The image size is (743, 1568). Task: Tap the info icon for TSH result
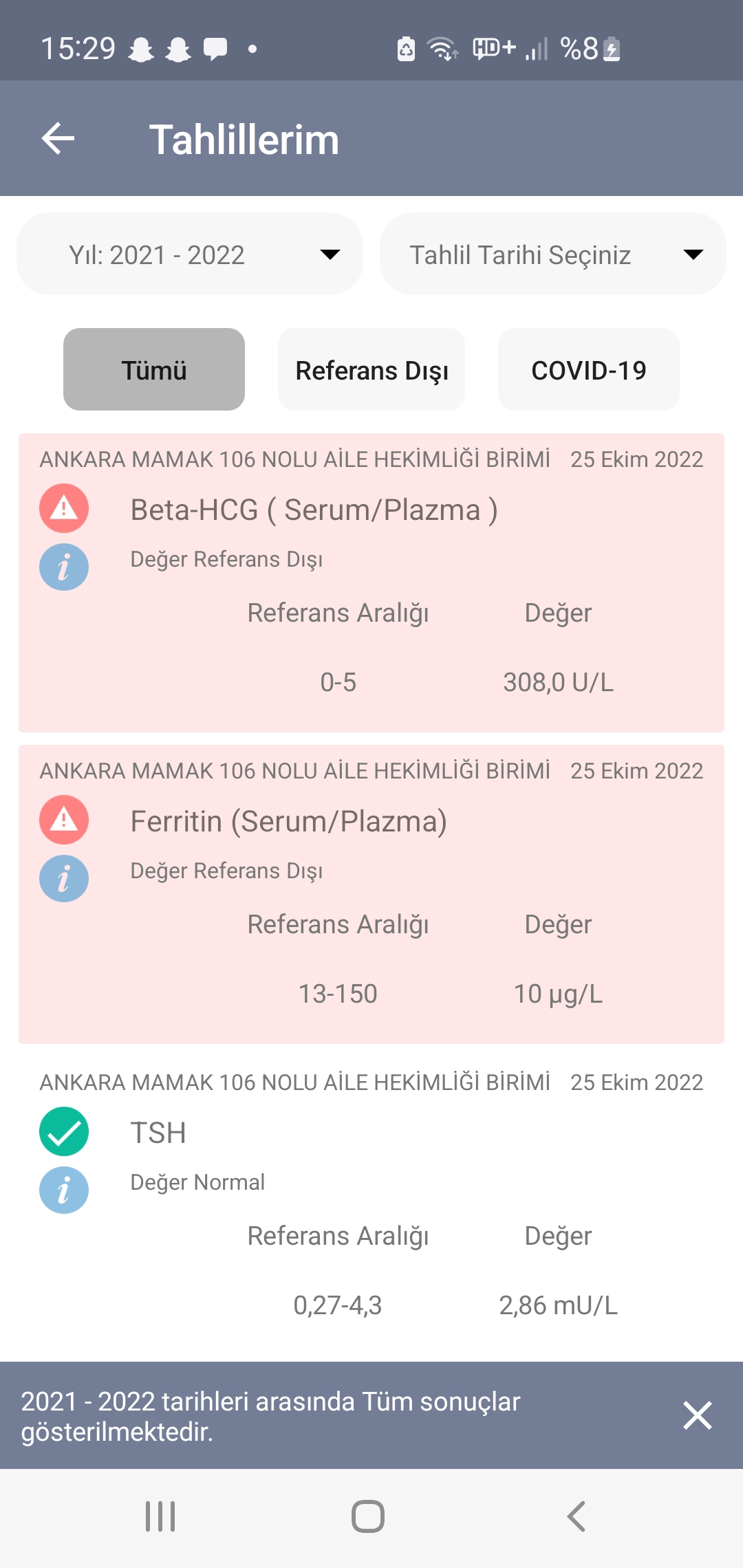(x=64, y=1190)
